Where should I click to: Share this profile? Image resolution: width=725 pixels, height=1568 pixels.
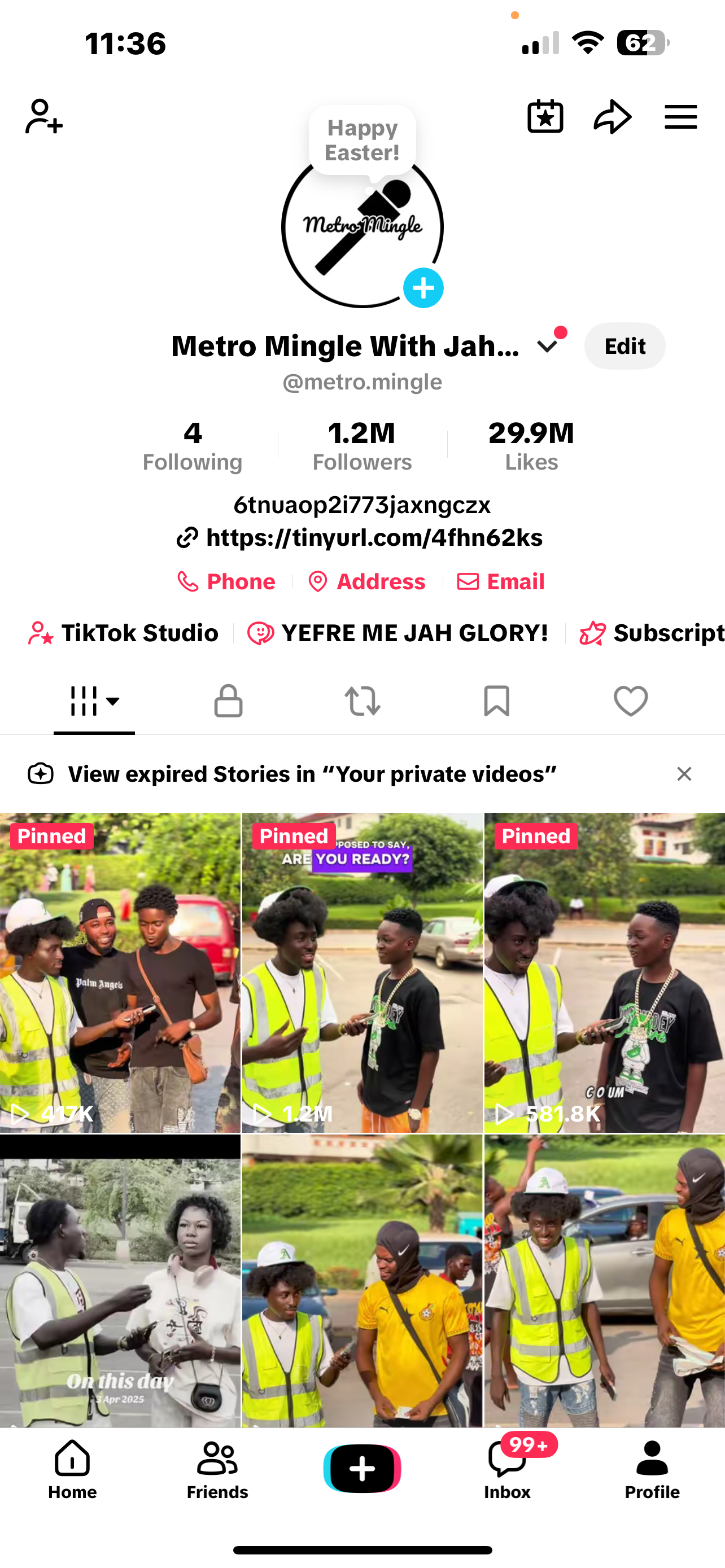(x=612, y=116)
